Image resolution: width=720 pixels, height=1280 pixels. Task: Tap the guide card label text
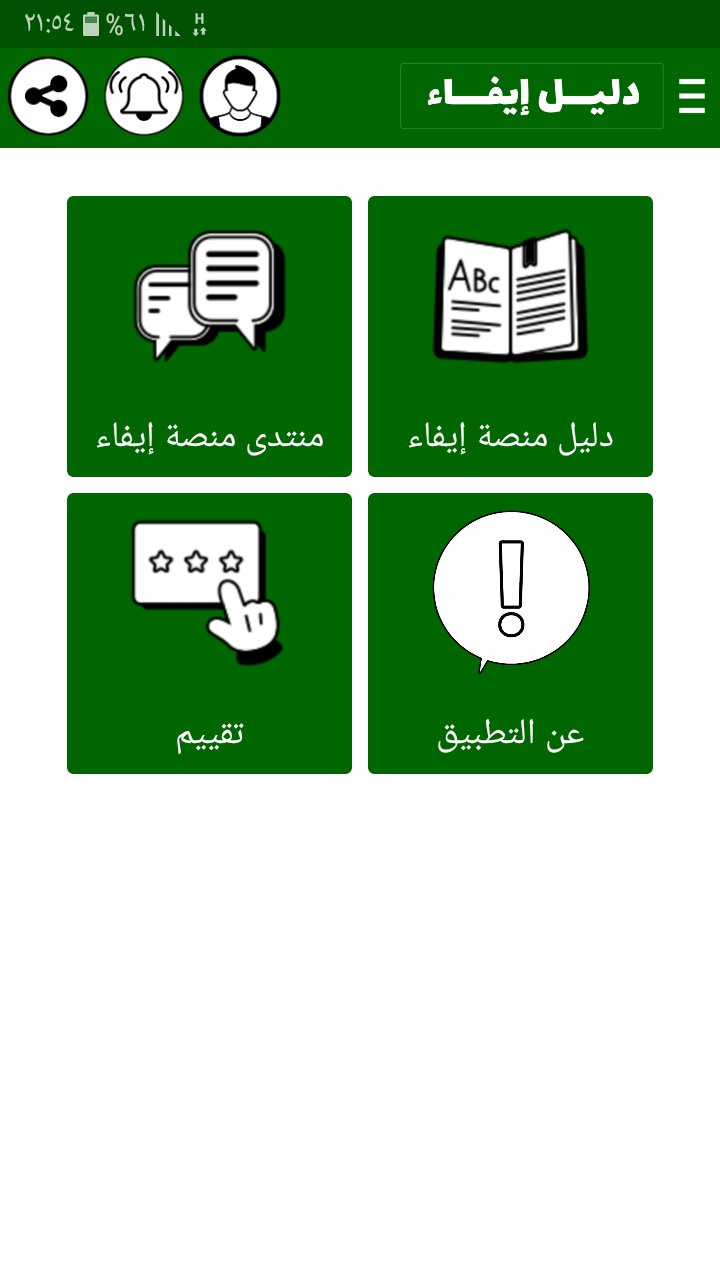[x=510, y=434]
